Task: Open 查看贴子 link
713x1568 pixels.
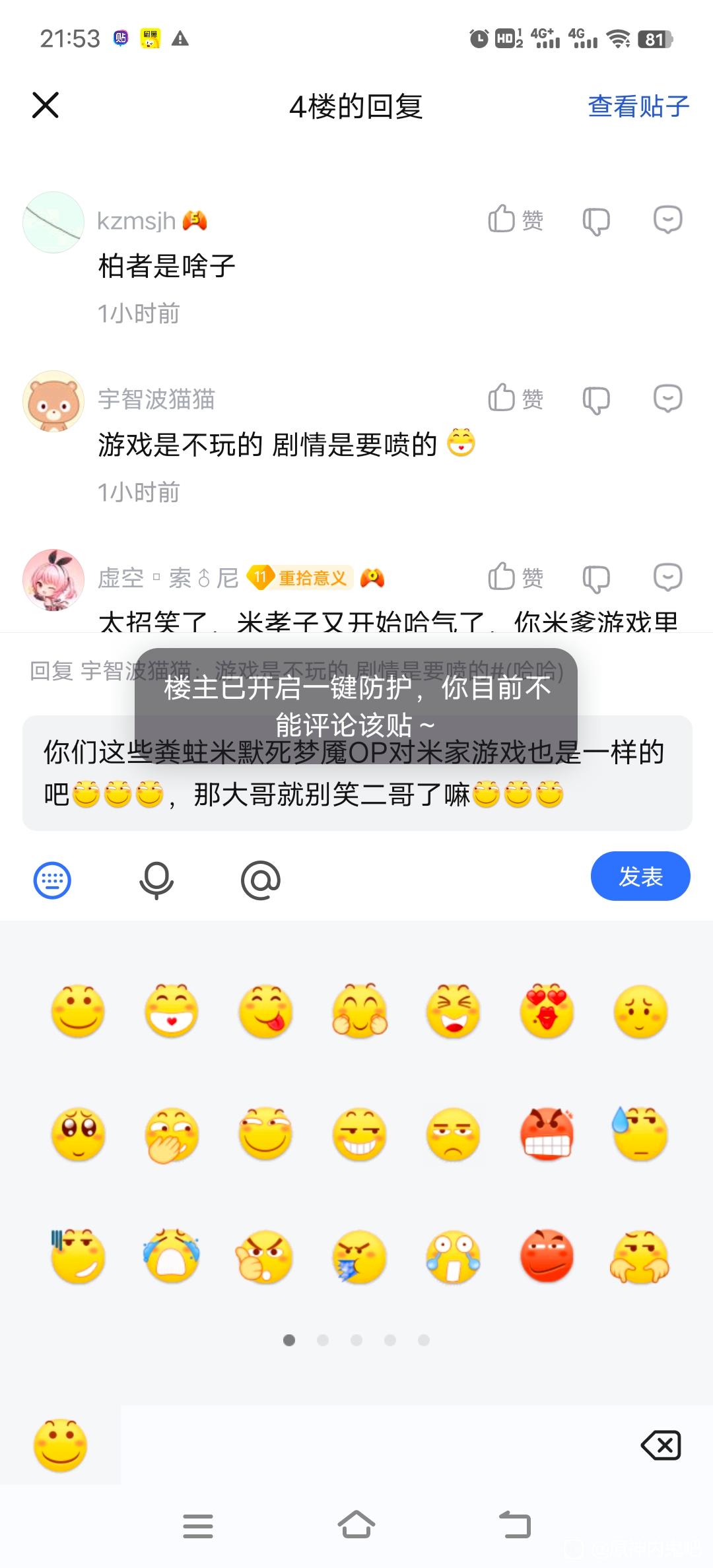Action: 638,106
